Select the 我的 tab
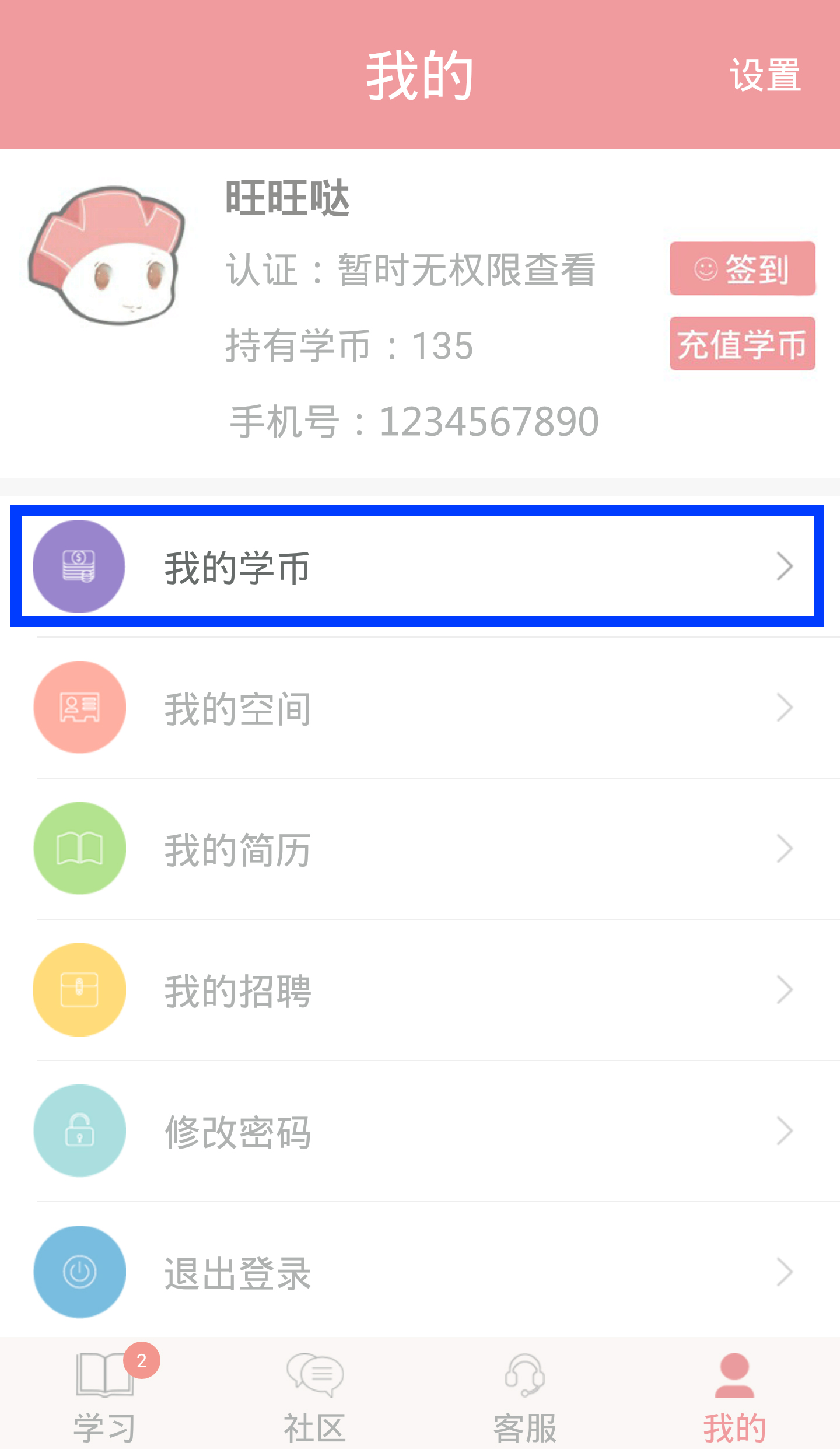This screenshot has height=1449, width=840. tap(734, 1395)
